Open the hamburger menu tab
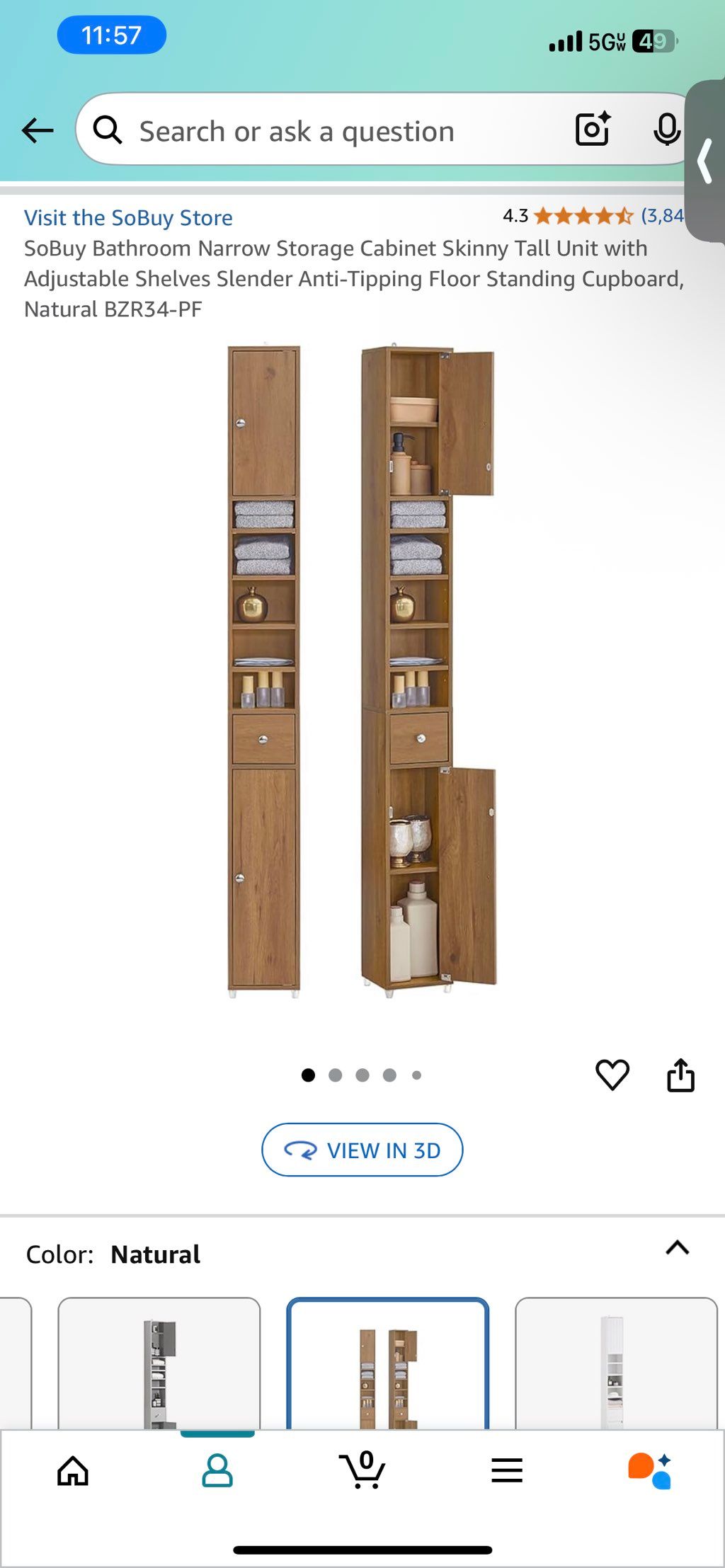 507,1471
